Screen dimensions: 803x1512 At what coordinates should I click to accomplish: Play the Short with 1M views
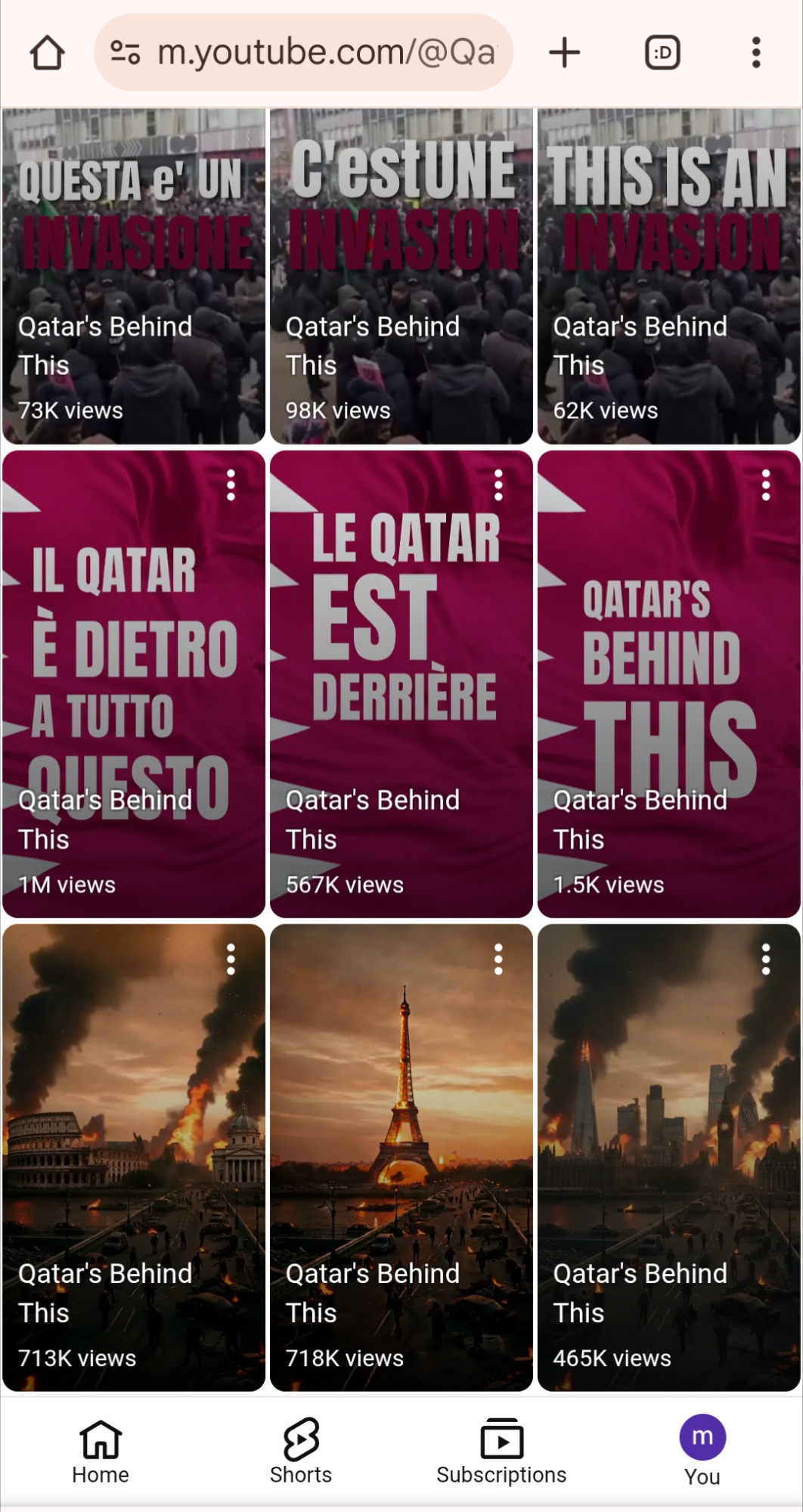pos(134,684)
